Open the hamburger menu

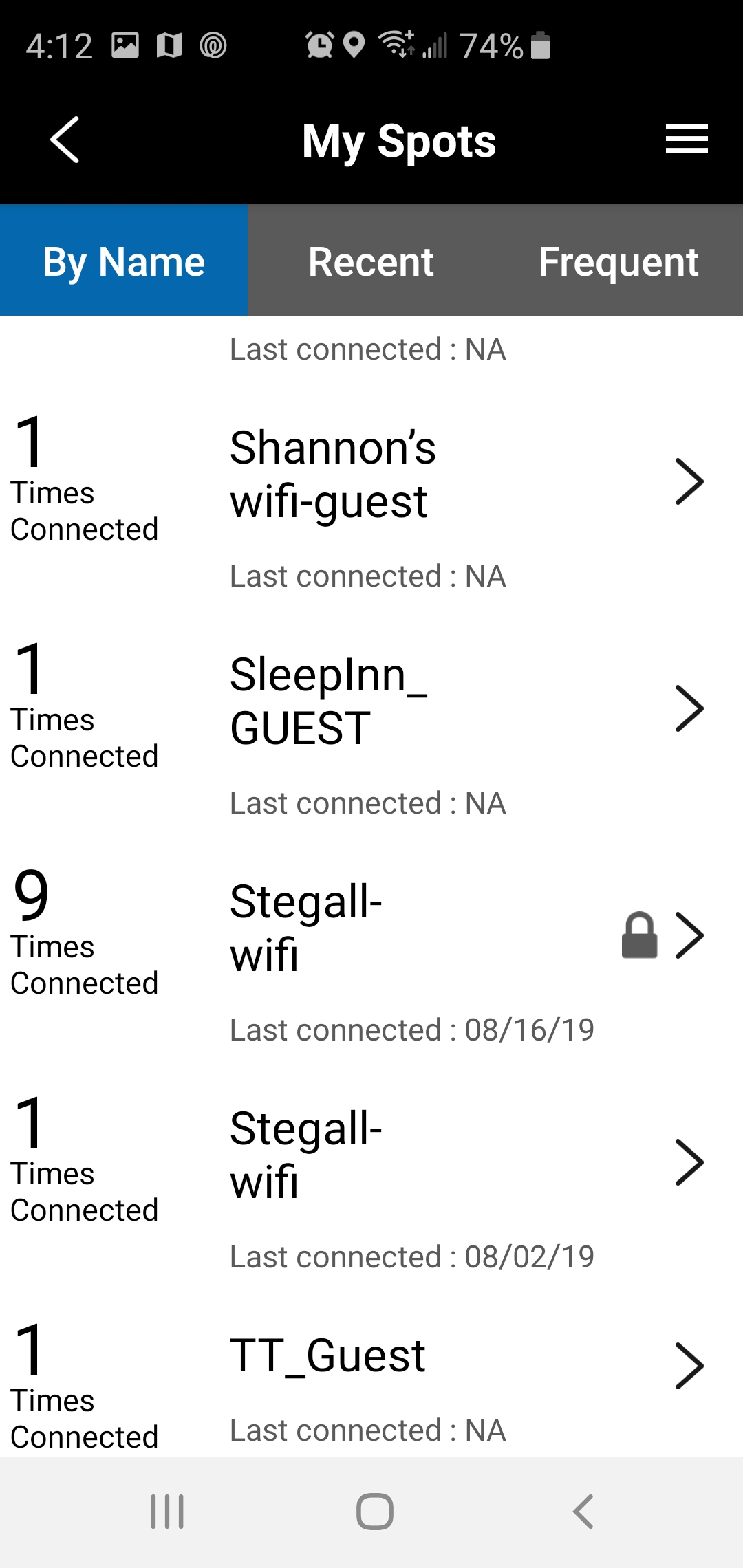pyautogui.click(x=687, y=140)
